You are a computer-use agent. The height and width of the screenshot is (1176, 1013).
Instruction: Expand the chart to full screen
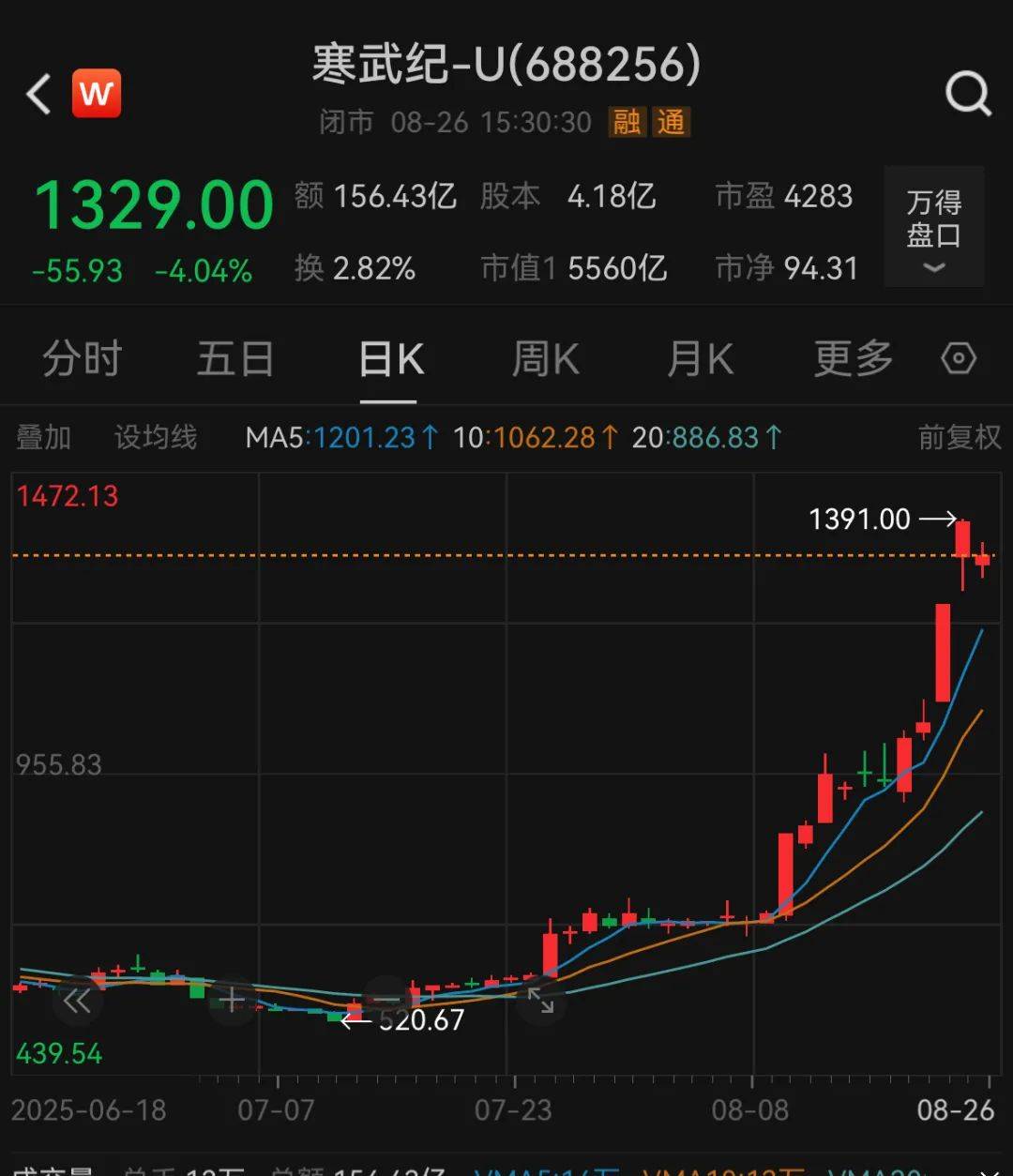click(x=541, y=1002)
